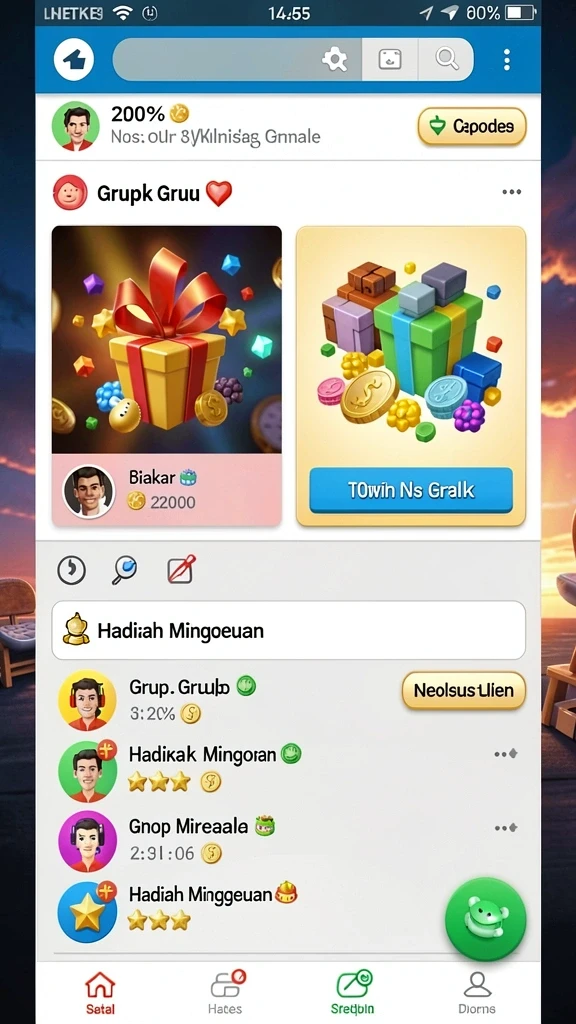The height and width of the screenshot is (1024, 576).
Task: Open more options for Hadikak Mingoran
Action: pyautogui.click(x=506, y=754)
